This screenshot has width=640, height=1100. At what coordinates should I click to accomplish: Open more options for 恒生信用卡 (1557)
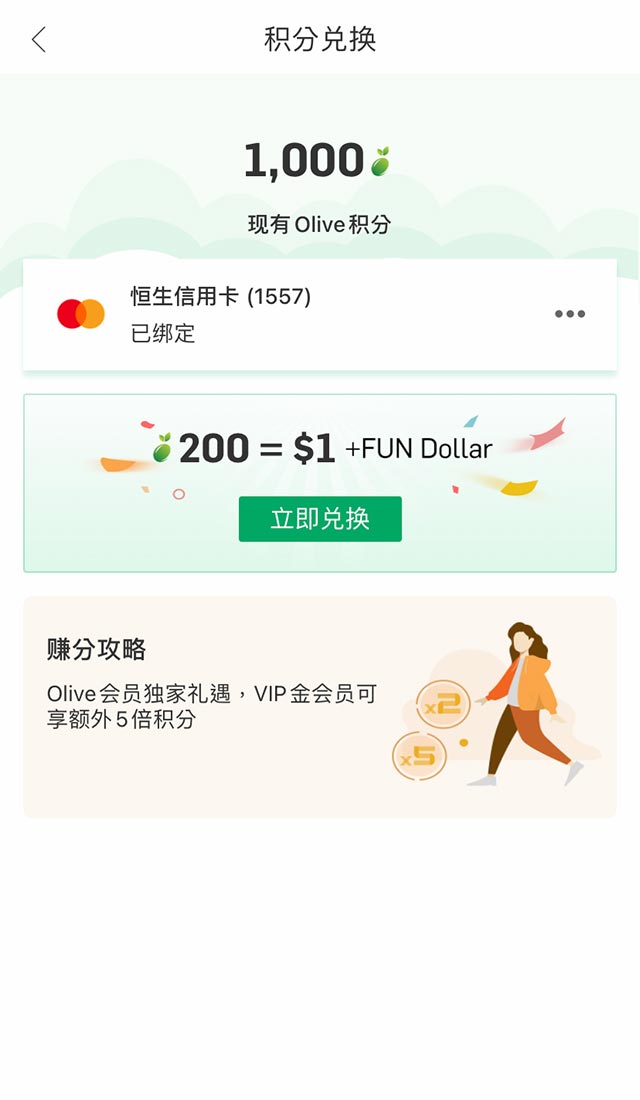pos(570,314)
